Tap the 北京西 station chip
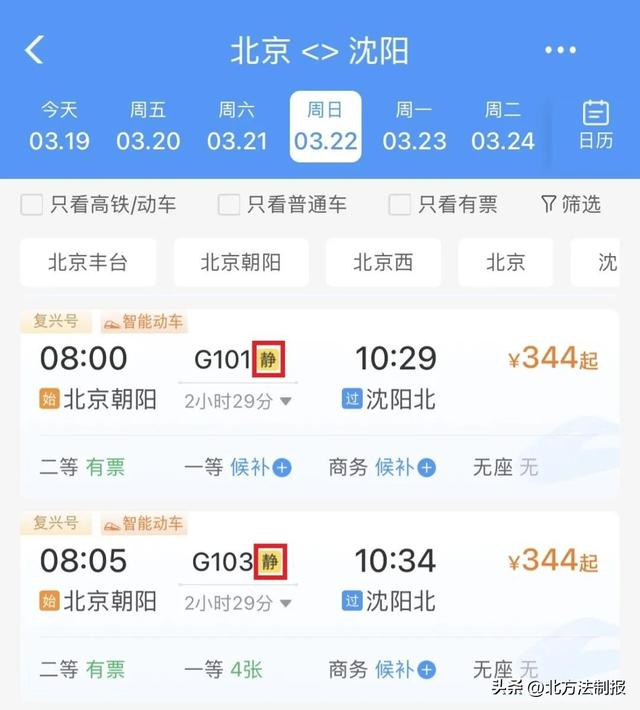The height and width of the screenshot is (710, 640). point(383,263)
